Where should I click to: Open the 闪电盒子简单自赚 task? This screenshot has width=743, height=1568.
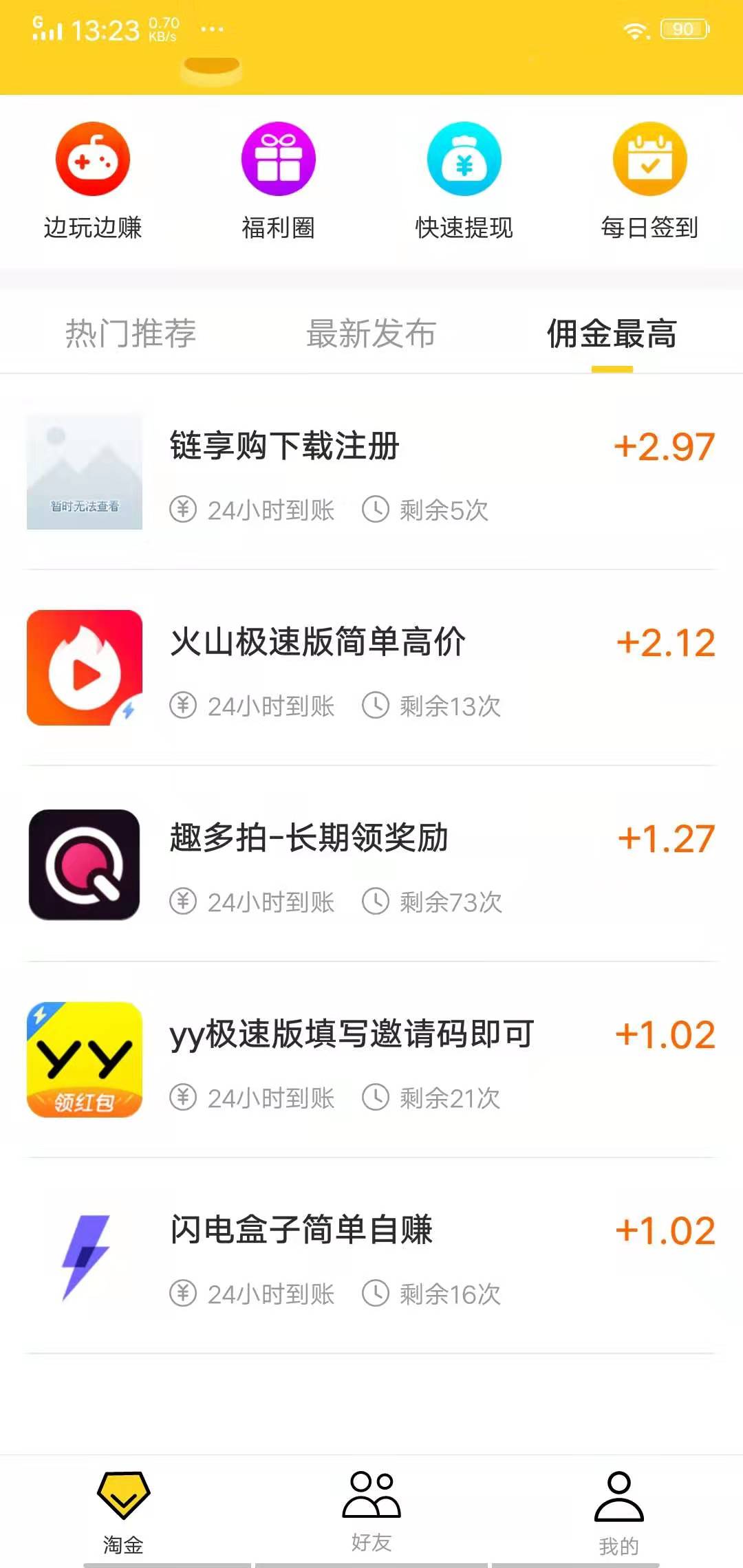pos(371,1256)
